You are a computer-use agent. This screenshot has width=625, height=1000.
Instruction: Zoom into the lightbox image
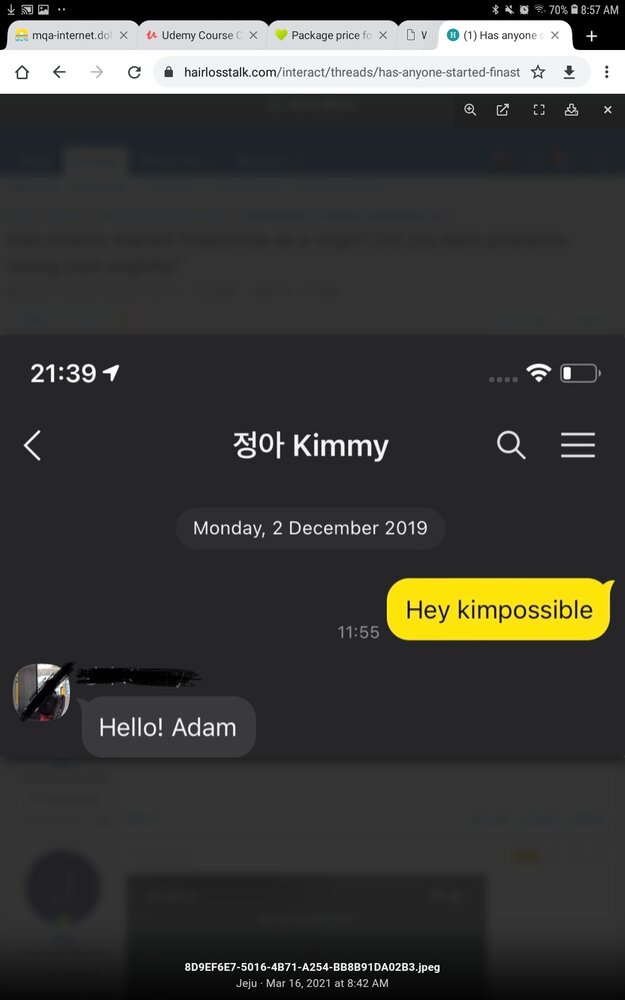coord(470,110)
